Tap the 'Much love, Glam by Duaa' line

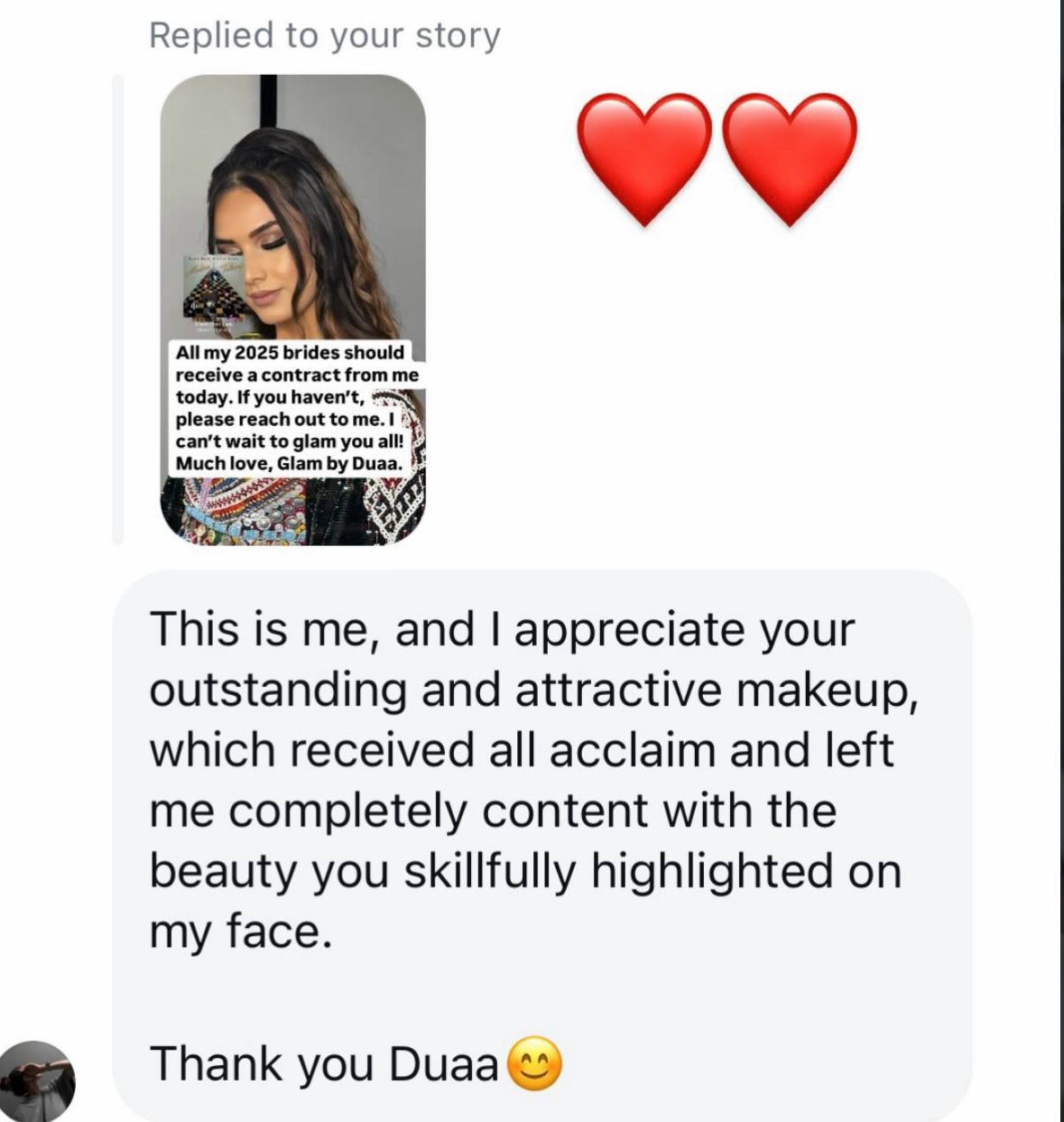[290, 463]
